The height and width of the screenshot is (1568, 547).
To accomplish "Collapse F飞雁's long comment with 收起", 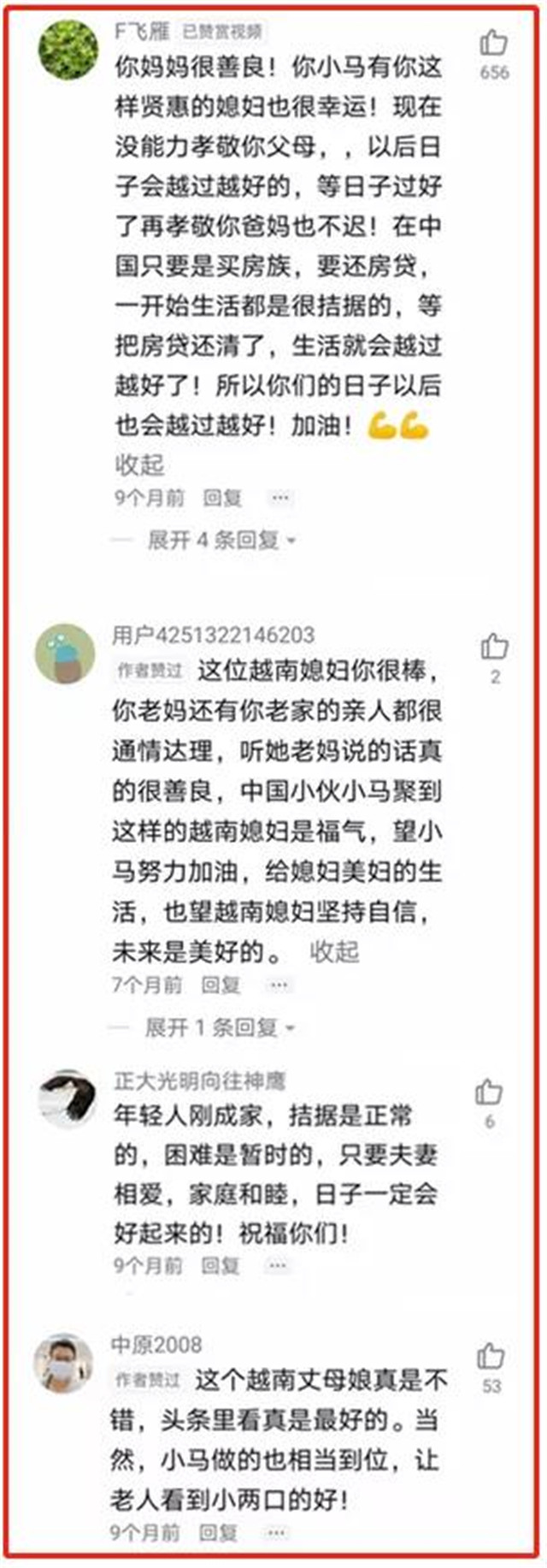I will tap(139, 464).
